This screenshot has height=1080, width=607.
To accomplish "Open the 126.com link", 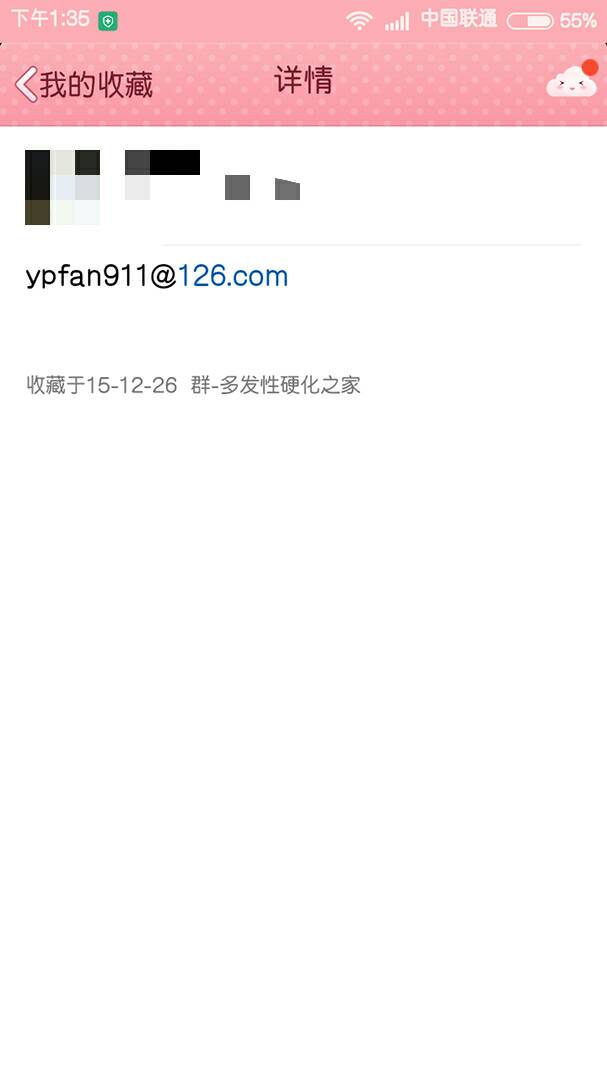I will click(x=233, y=277).
